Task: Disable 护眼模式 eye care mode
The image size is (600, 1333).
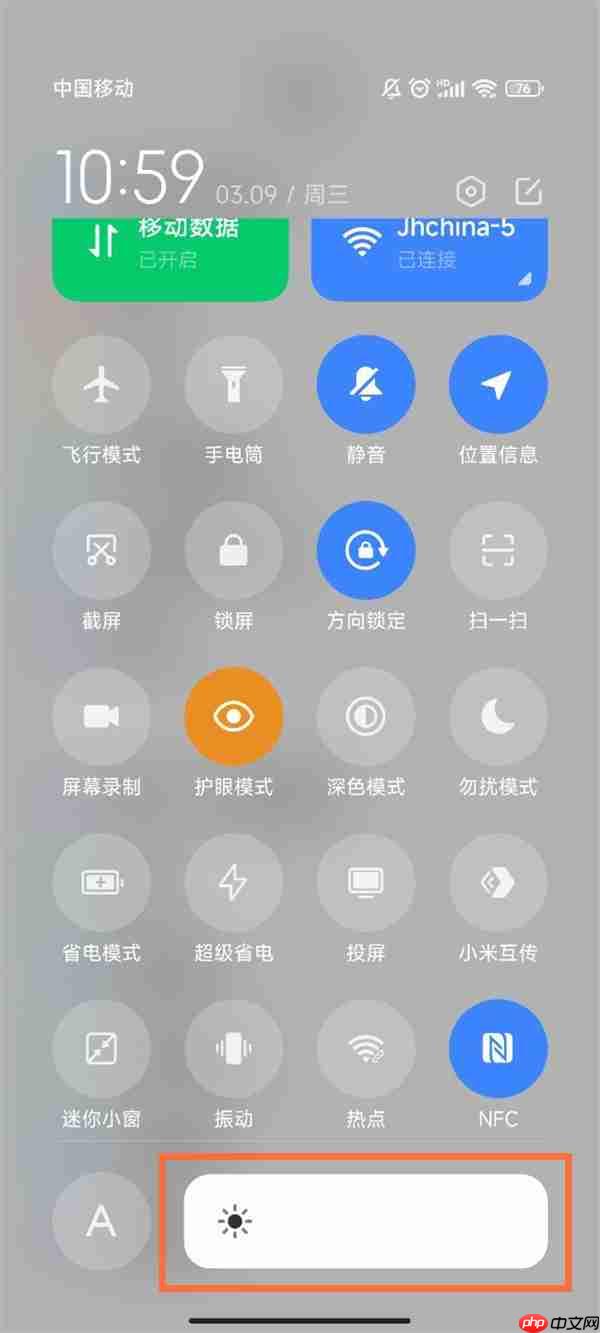Action: [234, 716]
